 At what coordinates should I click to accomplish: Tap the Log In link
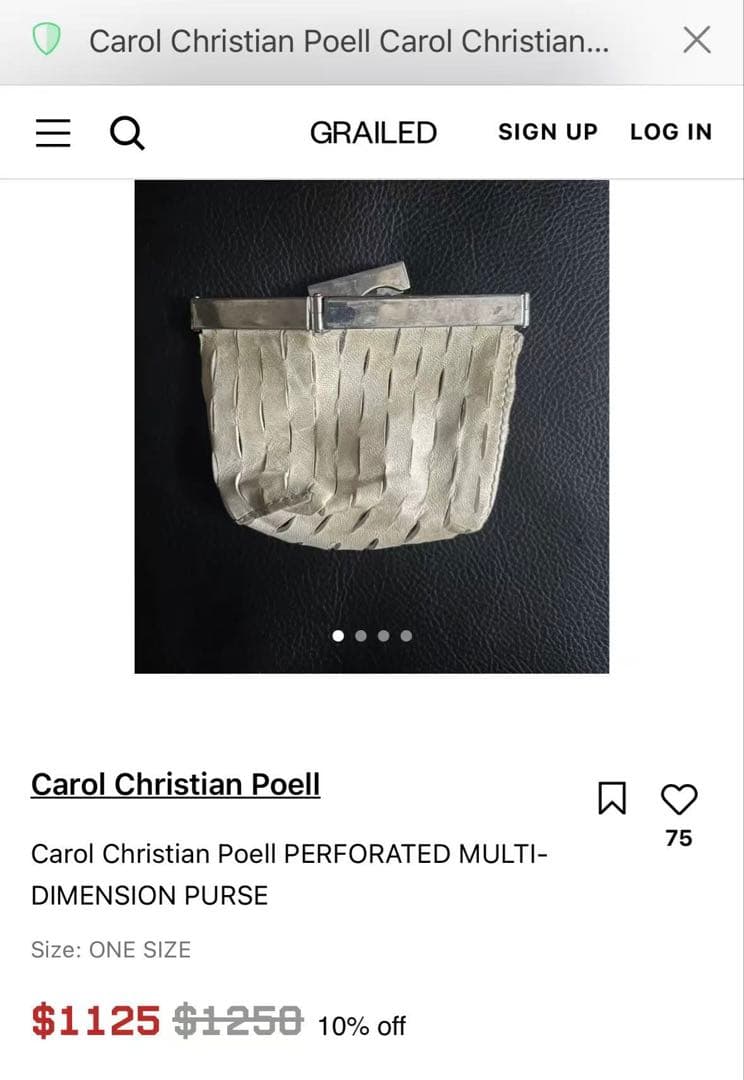670,133
